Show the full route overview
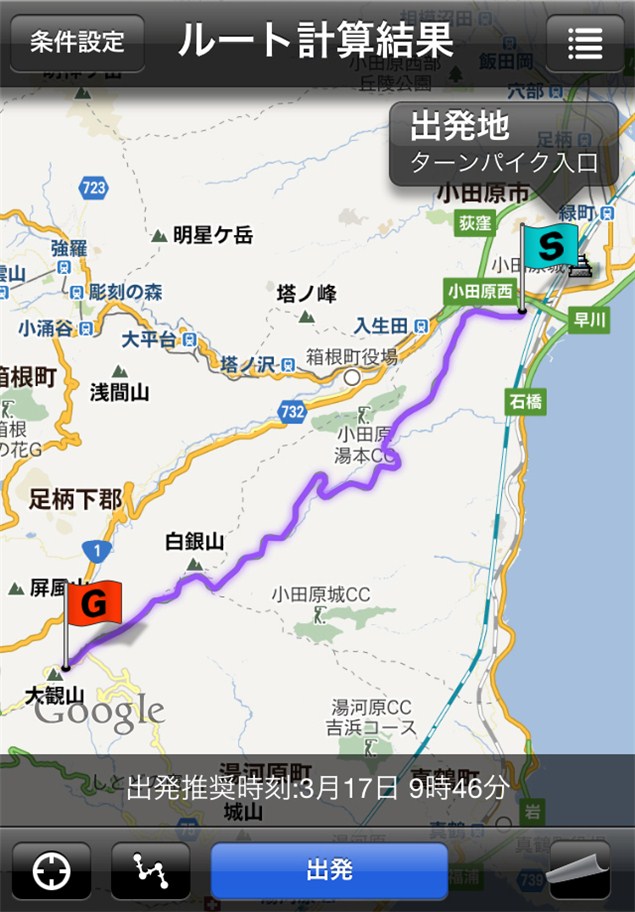Screen dimensions: 635x912 [x=150, y=871]
